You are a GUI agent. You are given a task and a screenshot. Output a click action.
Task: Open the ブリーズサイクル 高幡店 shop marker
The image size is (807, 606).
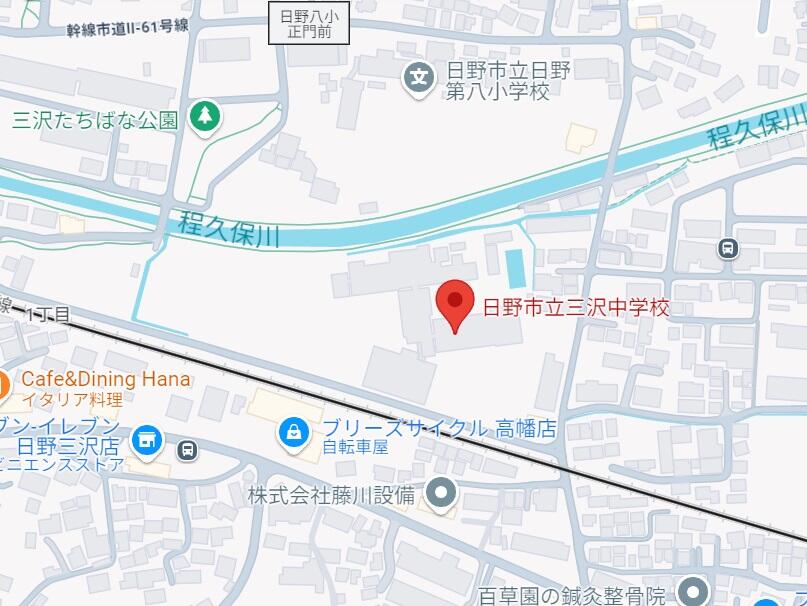[x=293, y=432]
